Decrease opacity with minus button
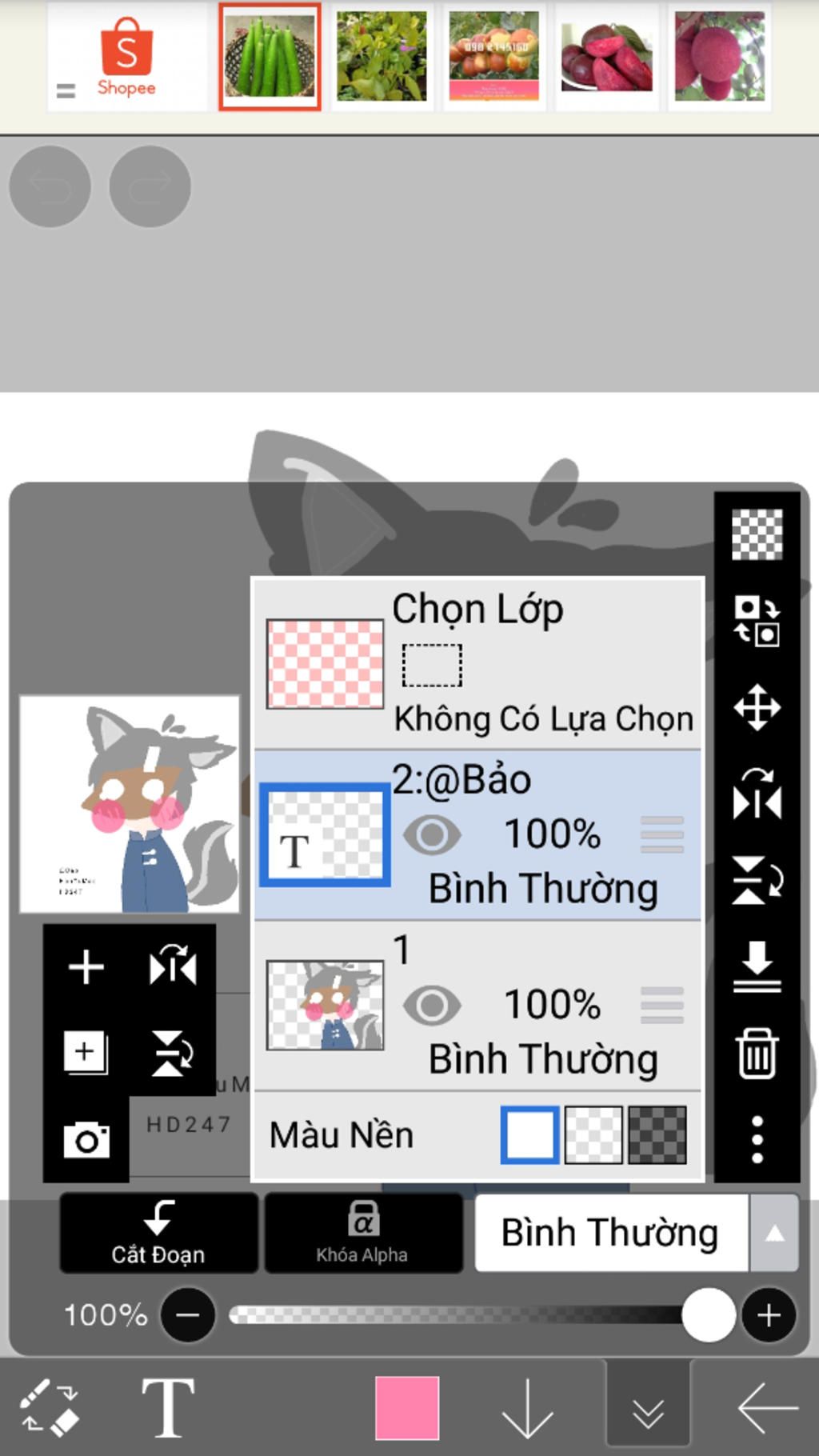This screenshot has width=819, height=1456. 188,1315
